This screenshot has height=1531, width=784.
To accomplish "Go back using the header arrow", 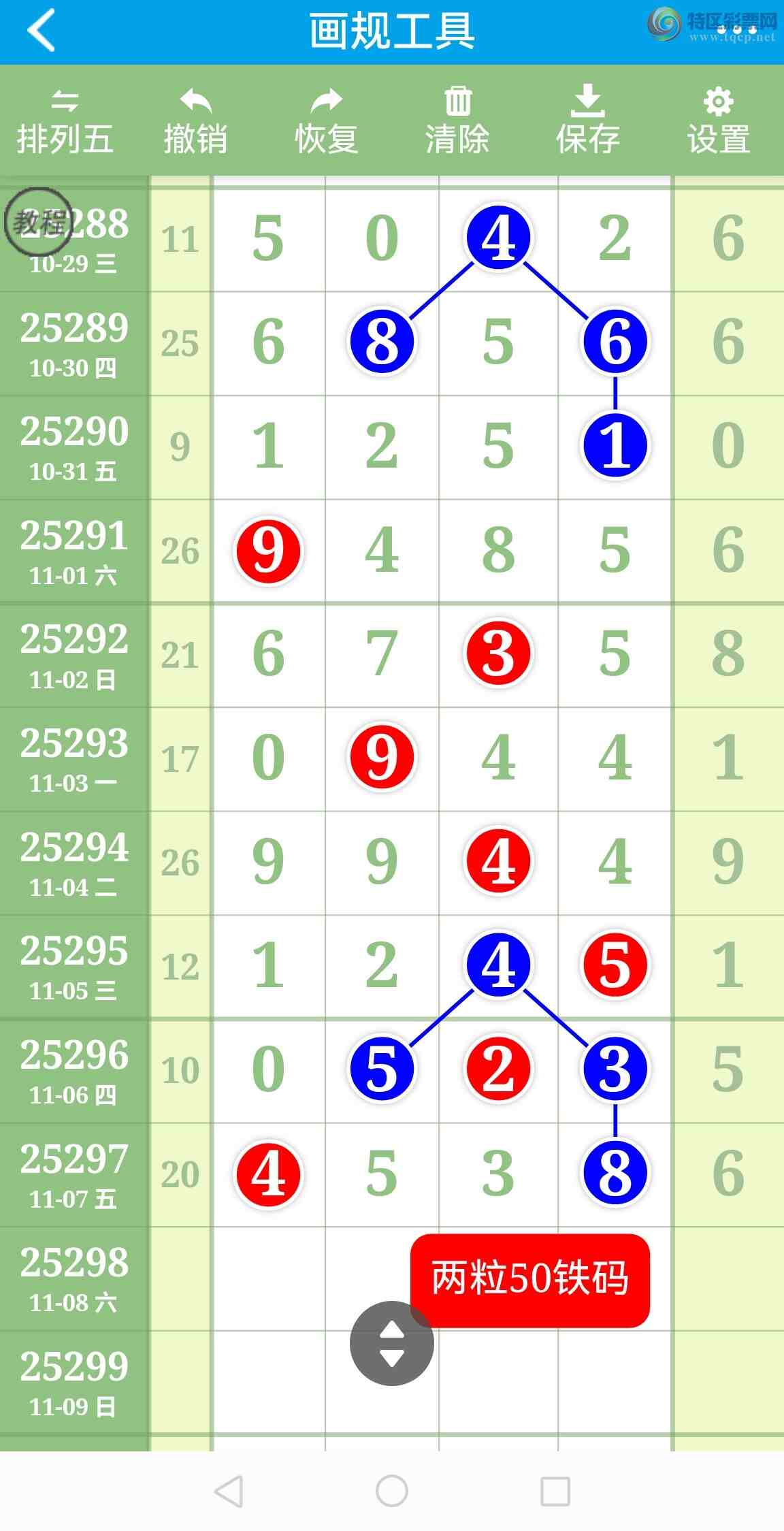I will (x=41, y=31).
